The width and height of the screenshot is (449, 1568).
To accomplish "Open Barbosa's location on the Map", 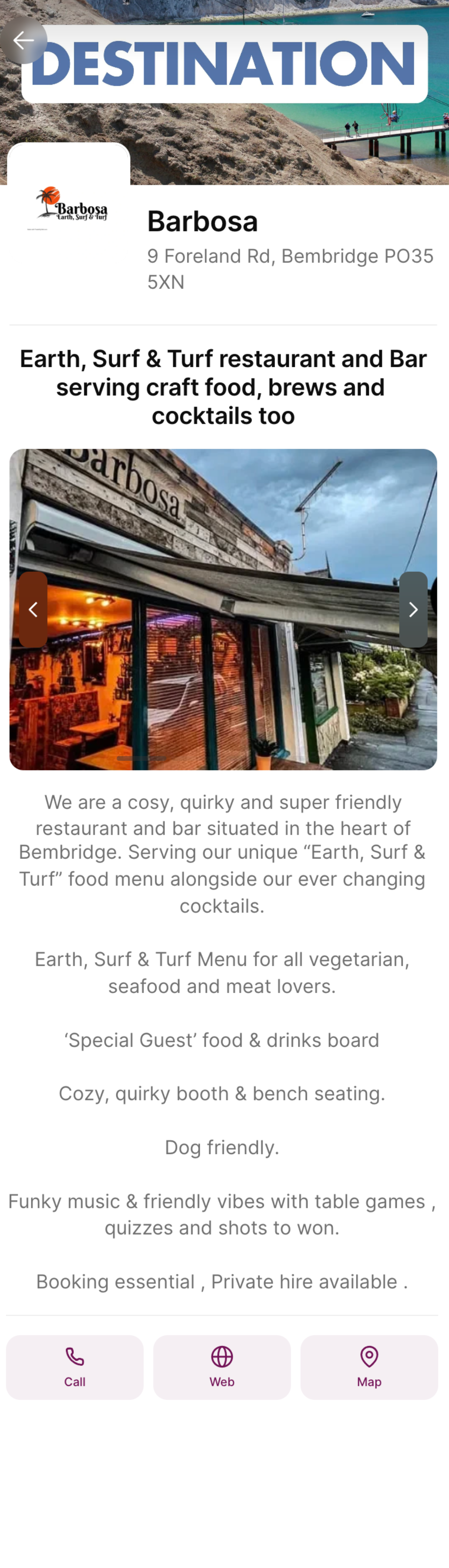I will click(x=369, y=1367).
